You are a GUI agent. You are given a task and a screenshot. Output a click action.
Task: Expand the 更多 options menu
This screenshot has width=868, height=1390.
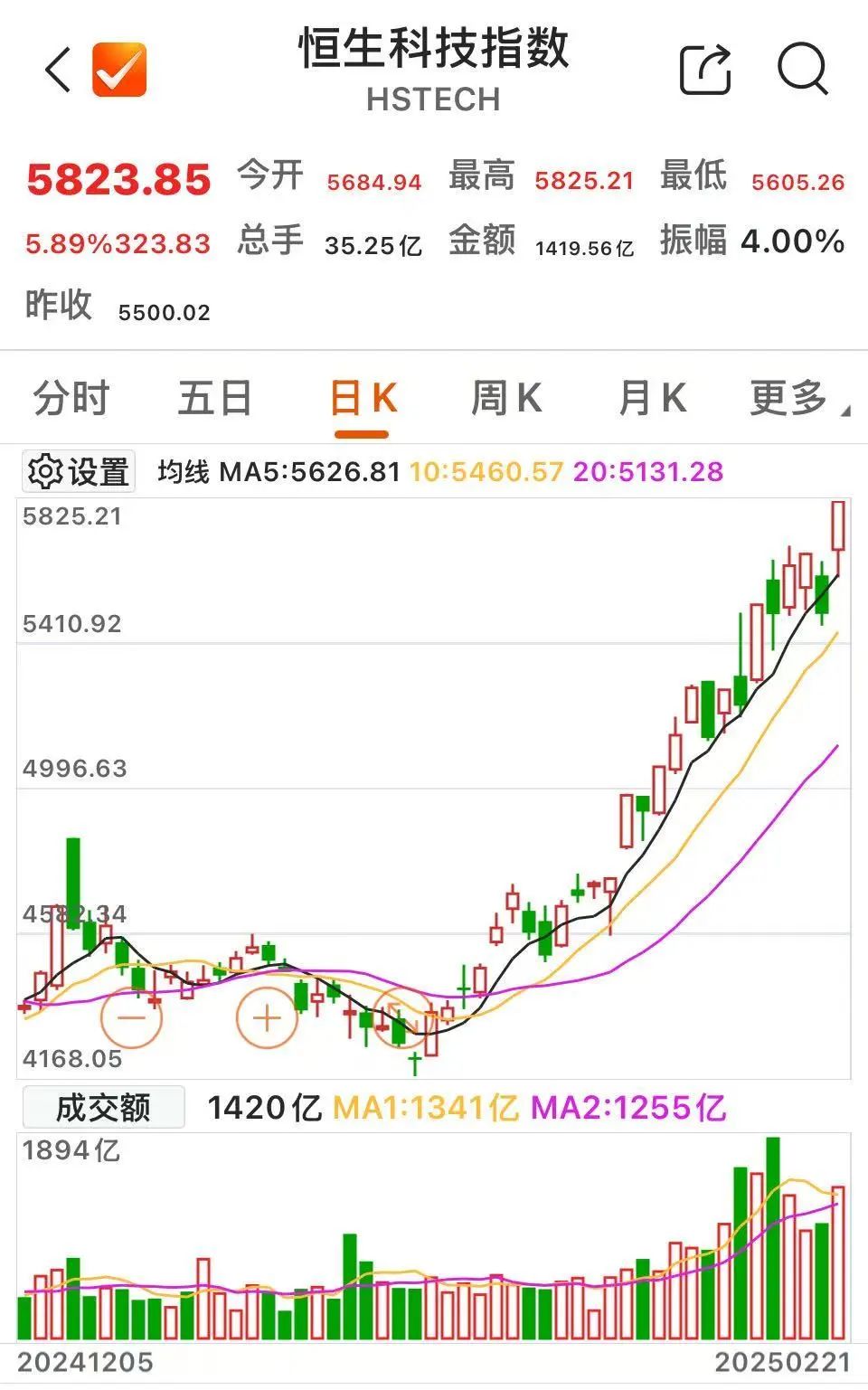click(x=788, y=397)
